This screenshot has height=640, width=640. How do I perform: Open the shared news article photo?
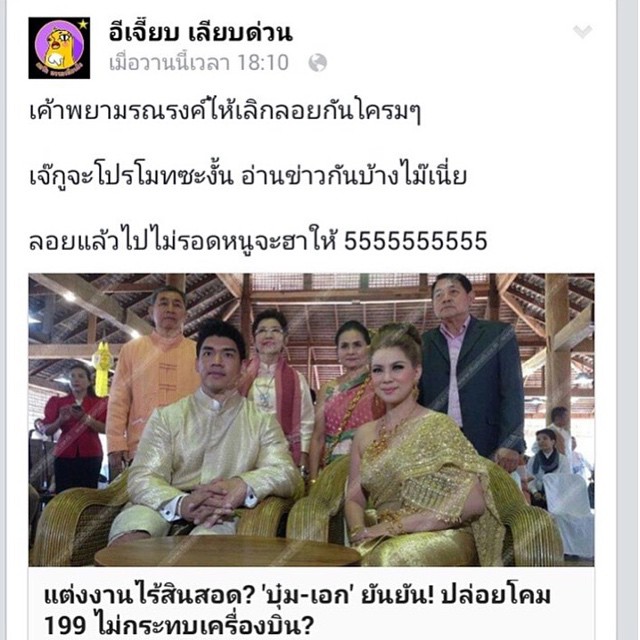click(311, 420)
